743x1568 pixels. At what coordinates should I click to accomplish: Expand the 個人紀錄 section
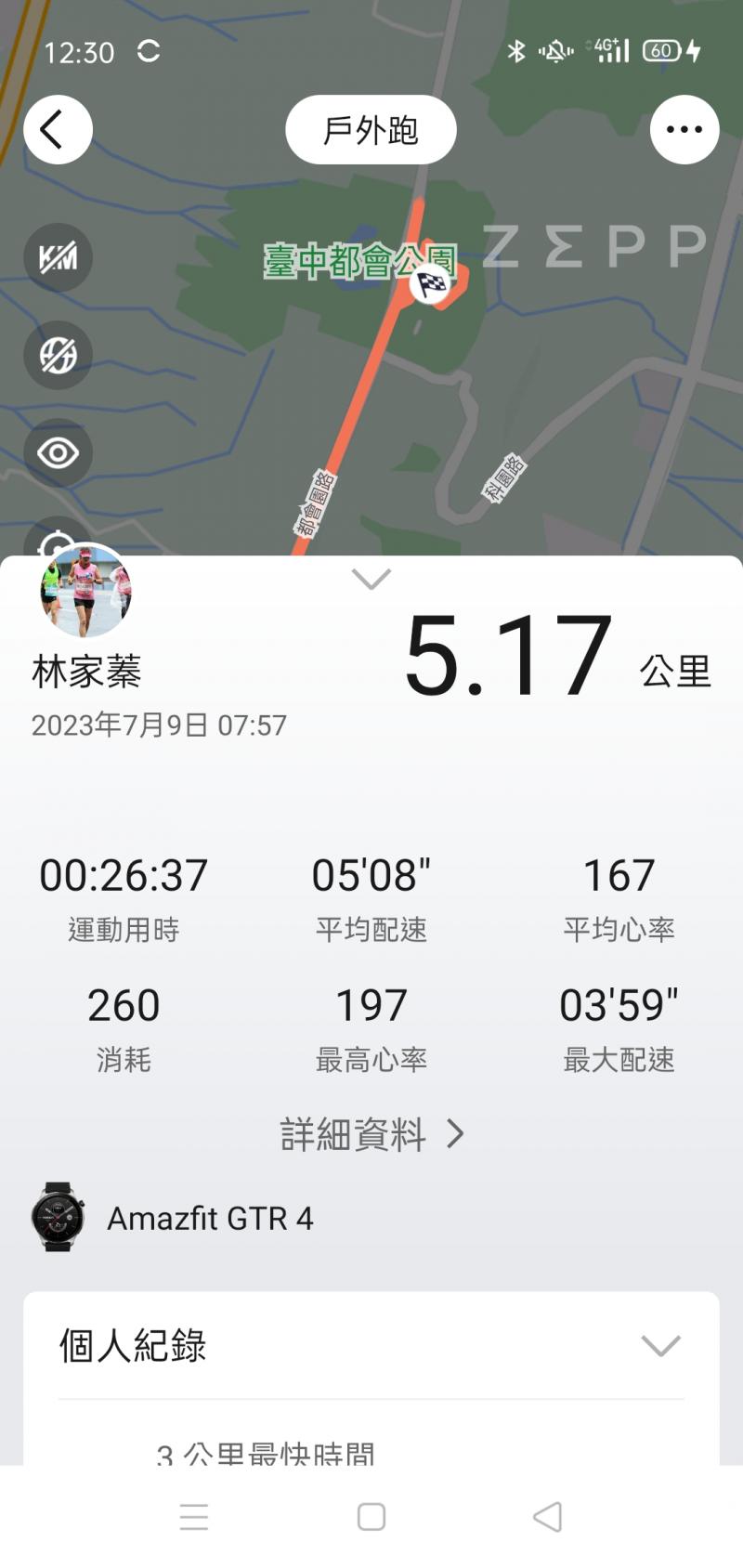[x=660, y=1345]
